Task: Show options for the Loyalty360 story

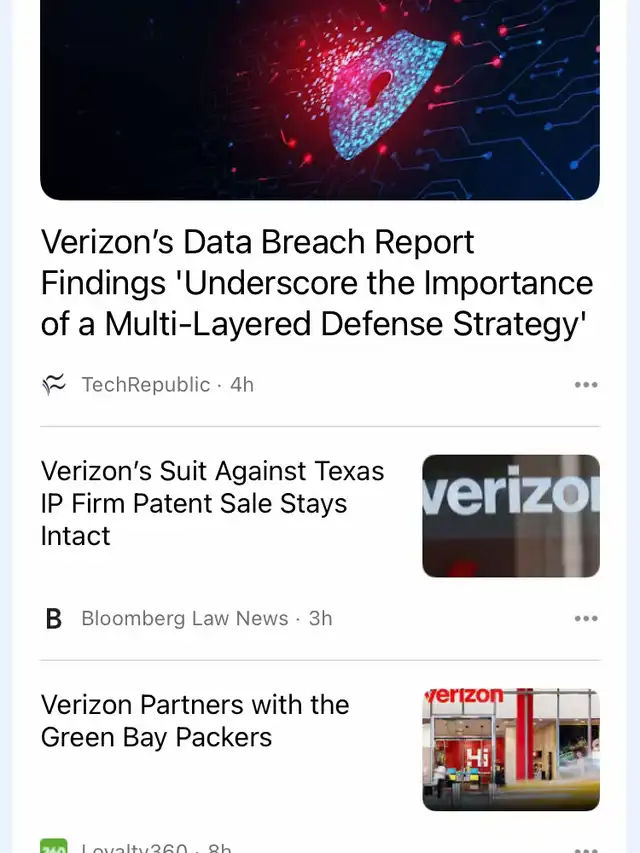Action: tap(586, 848)
